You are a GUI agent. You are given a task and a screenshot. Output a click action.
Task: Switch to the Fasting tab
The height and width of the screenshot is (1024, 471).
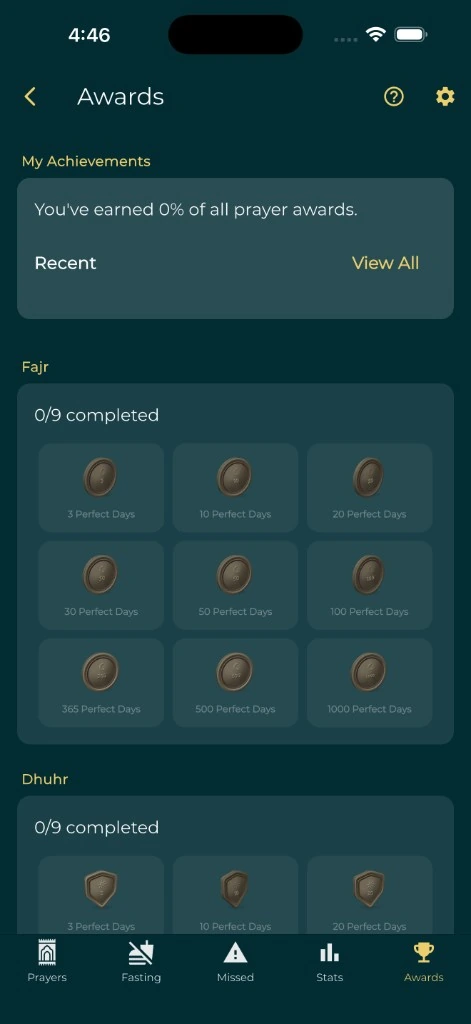tap(141, 961)
